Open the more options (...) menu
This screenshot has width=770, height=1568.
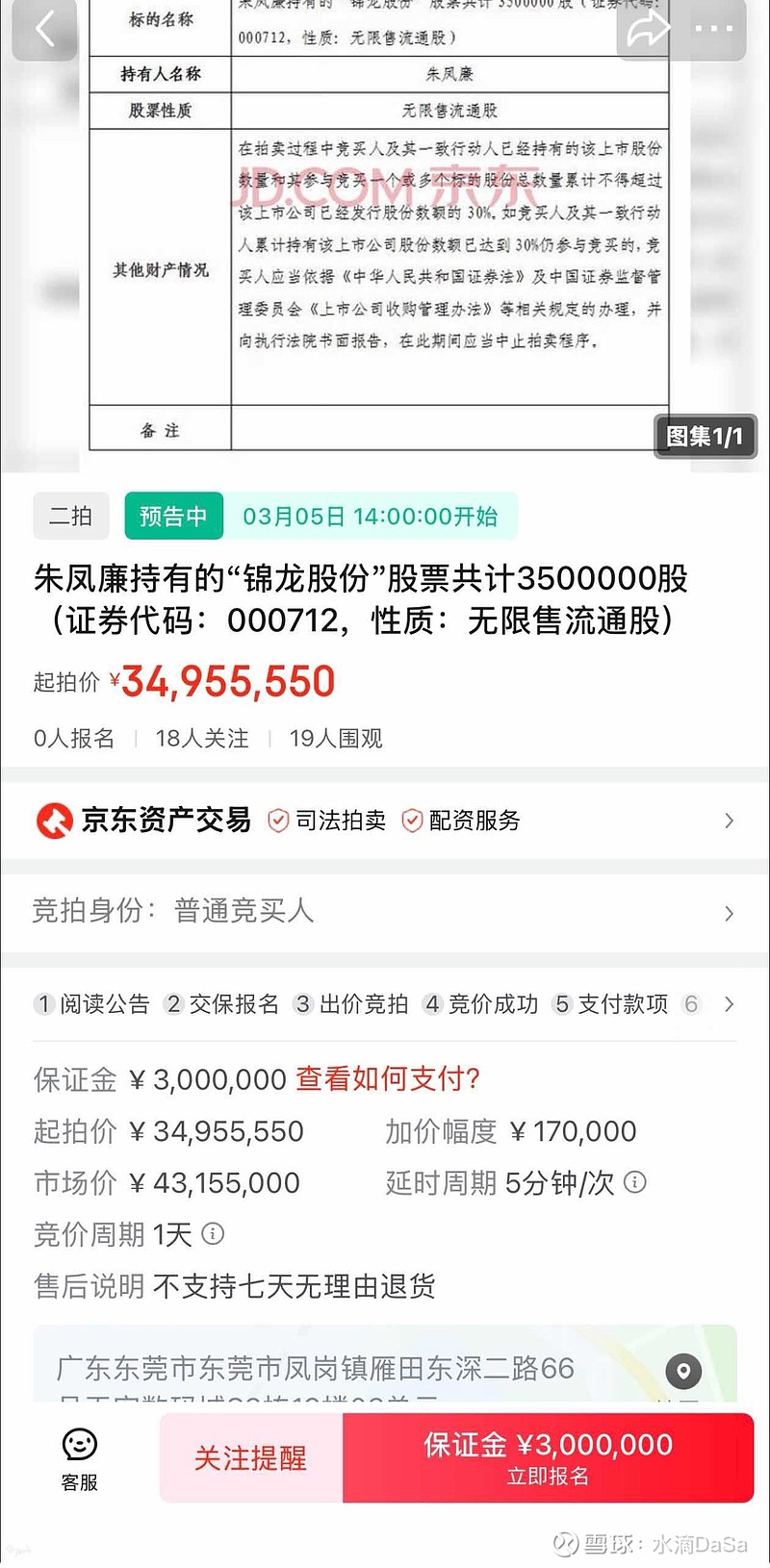[x=712, y=29]
